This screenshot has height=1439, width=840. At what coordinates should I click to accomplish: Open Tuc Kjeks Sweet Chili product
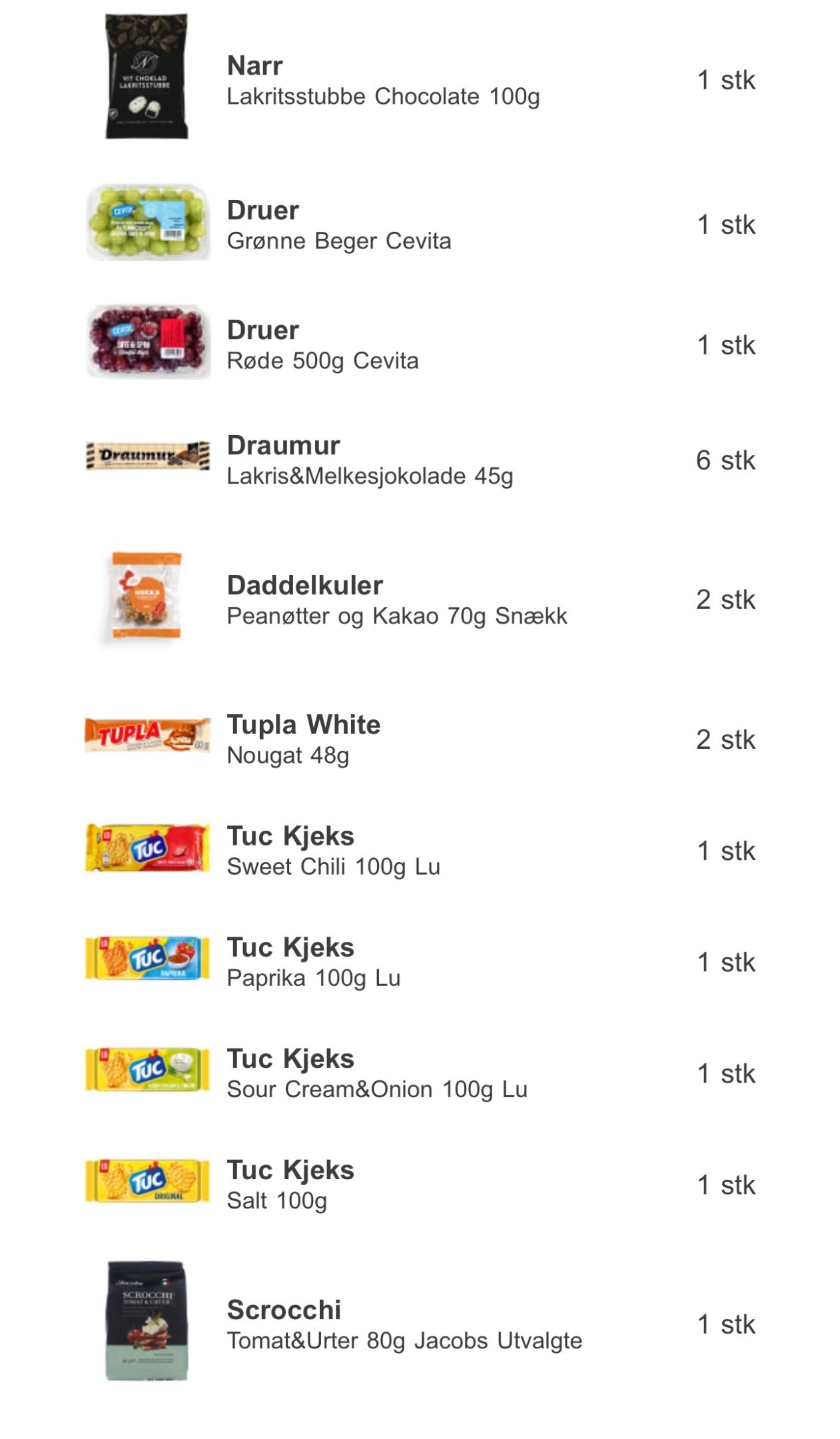pos(420,850)
